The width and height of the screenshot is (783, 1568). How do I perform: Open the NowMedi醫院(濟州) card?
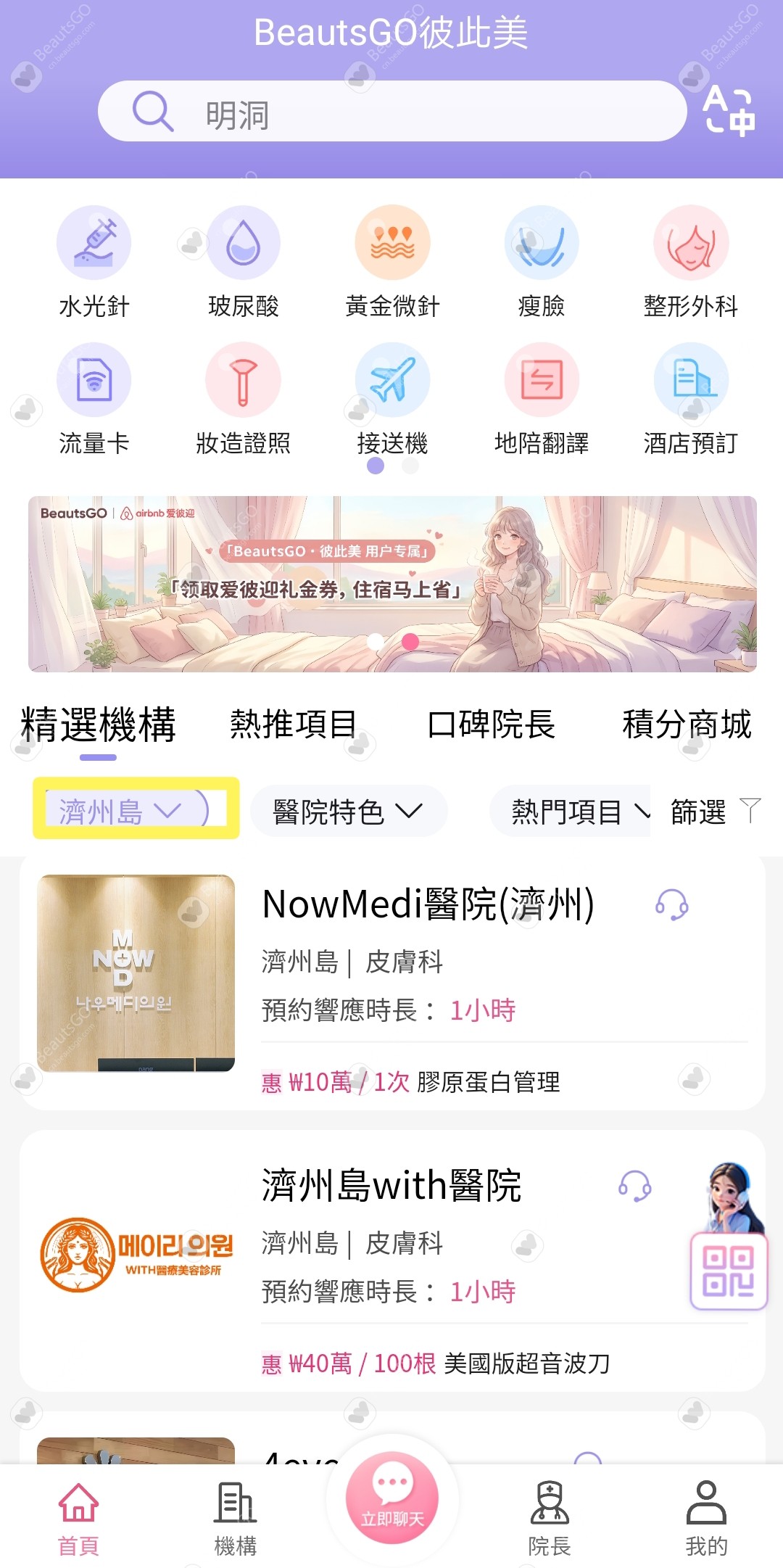click(392, 983)
